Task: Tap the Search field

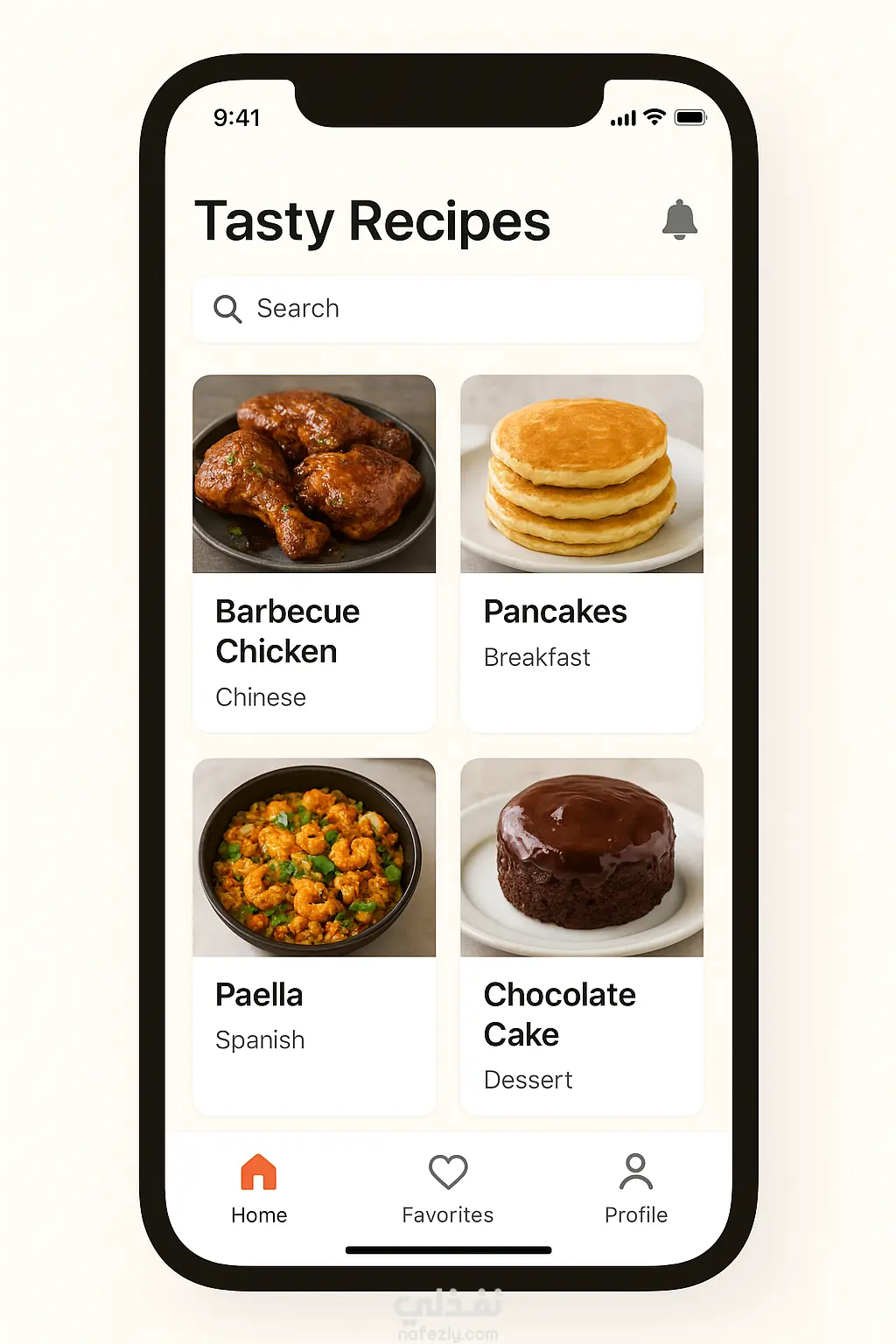Action: point(447,309)
